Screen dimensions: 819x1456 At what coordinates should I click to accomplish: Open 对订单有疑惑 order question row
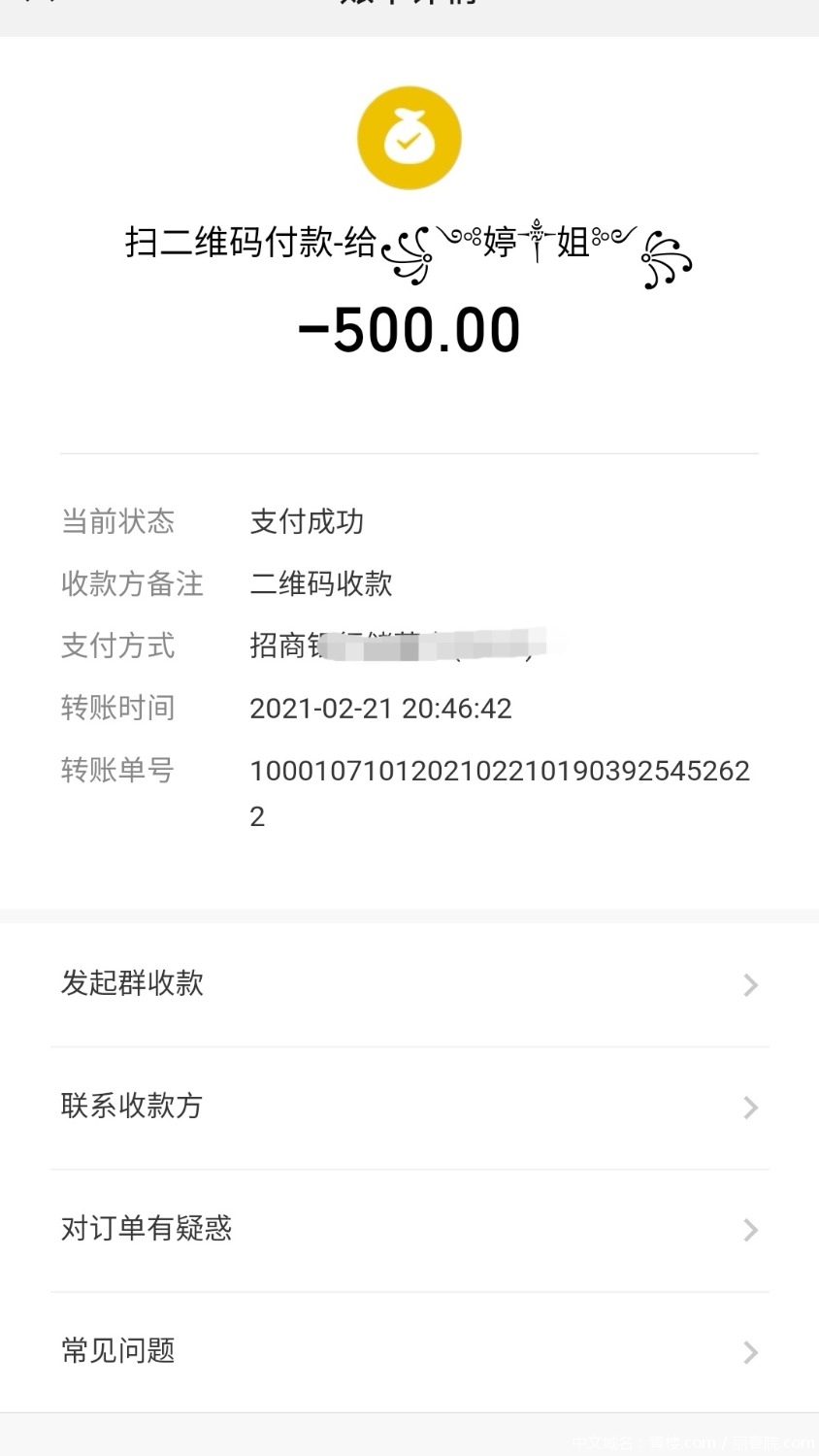tap(408, 1229)
